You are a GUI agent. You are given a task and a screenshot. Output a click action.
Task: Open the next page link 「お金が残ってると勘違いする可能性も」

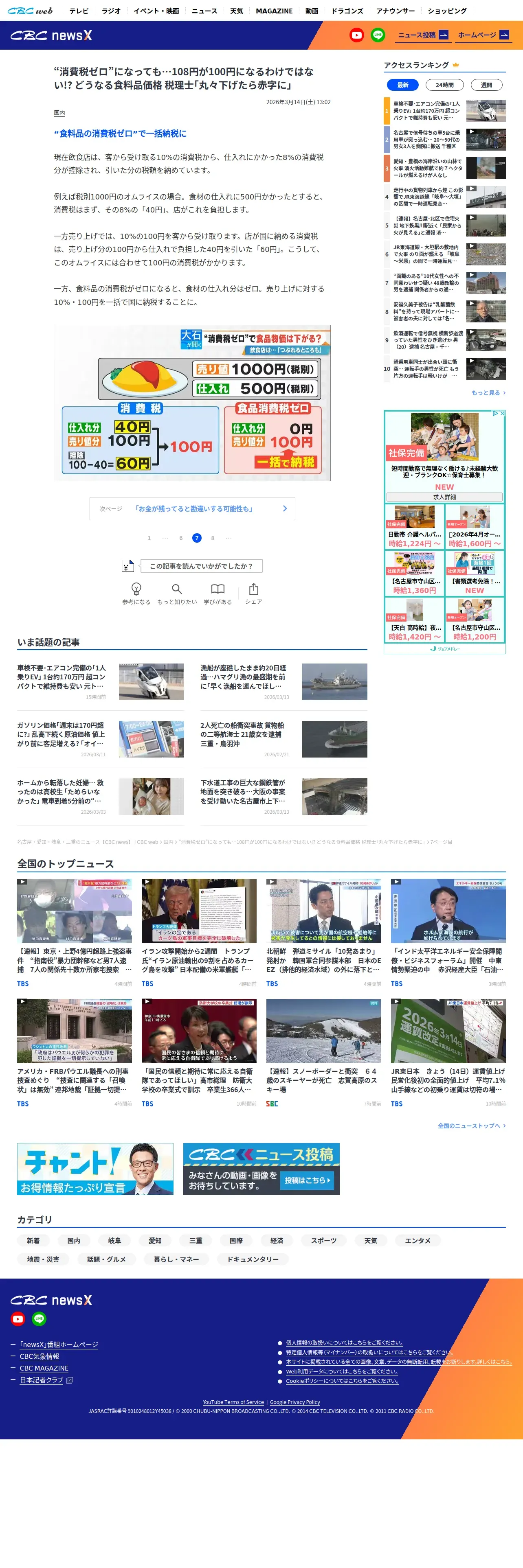pos(192,509)
